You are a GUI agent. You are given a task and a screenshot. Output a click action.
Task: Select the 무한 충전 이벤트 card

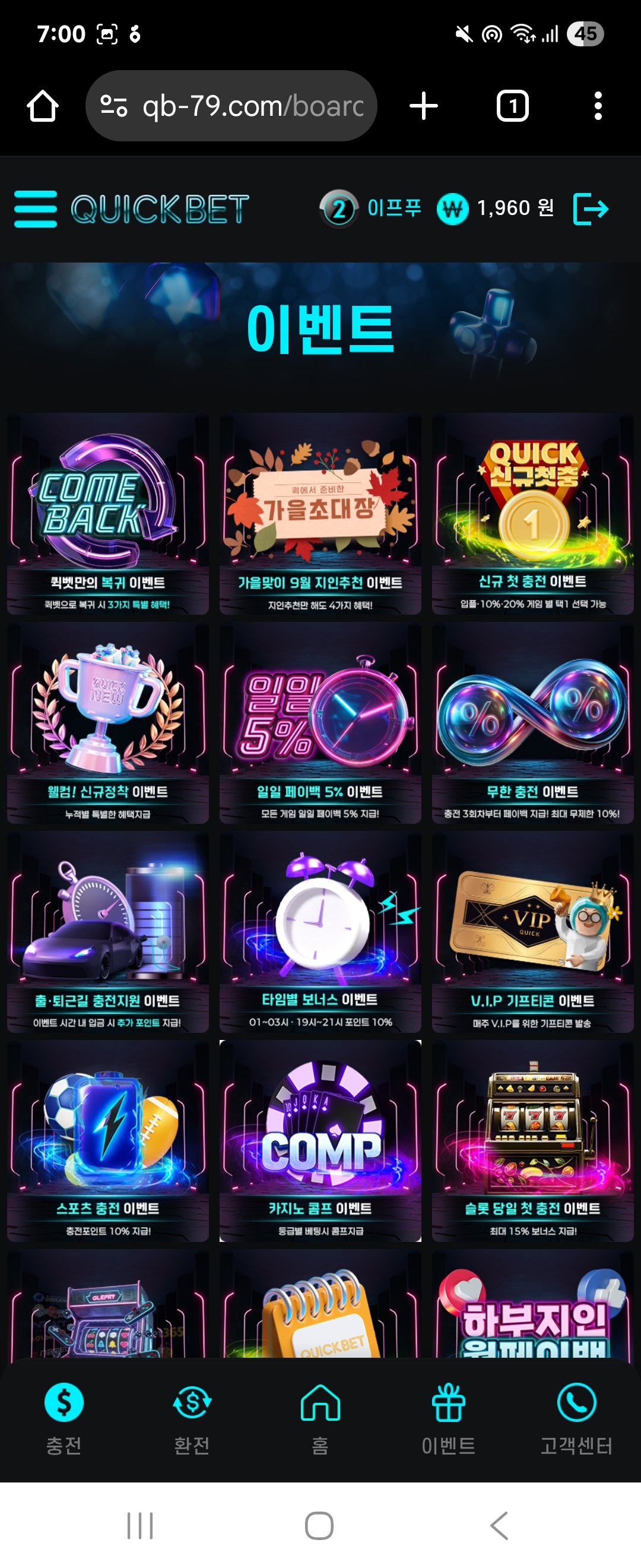[532, 725]
